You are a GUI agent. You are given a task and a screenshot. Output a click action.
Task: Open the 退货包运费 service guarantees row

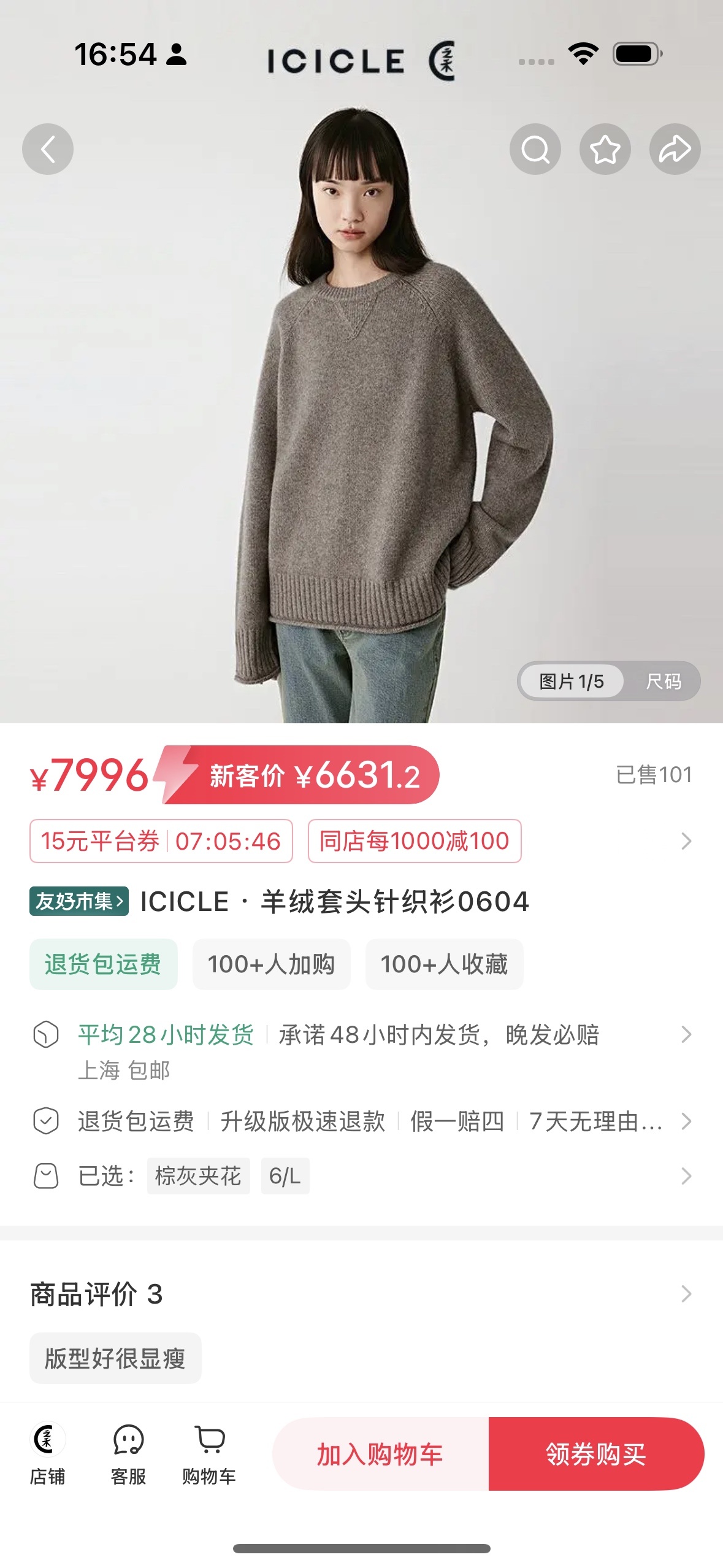pyautogui.click(x=362, y=1121)
